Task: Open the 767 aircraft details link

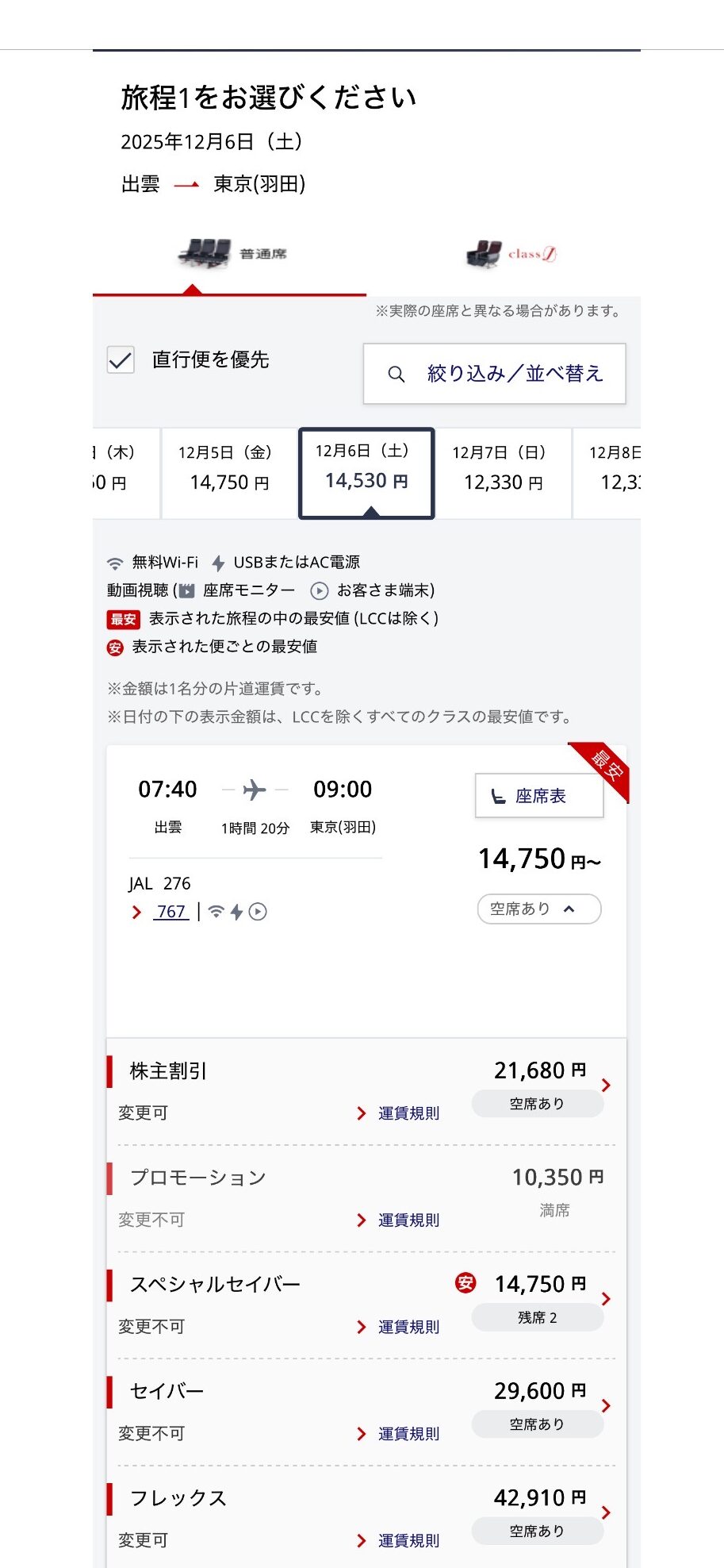Action: coord(171,912)
